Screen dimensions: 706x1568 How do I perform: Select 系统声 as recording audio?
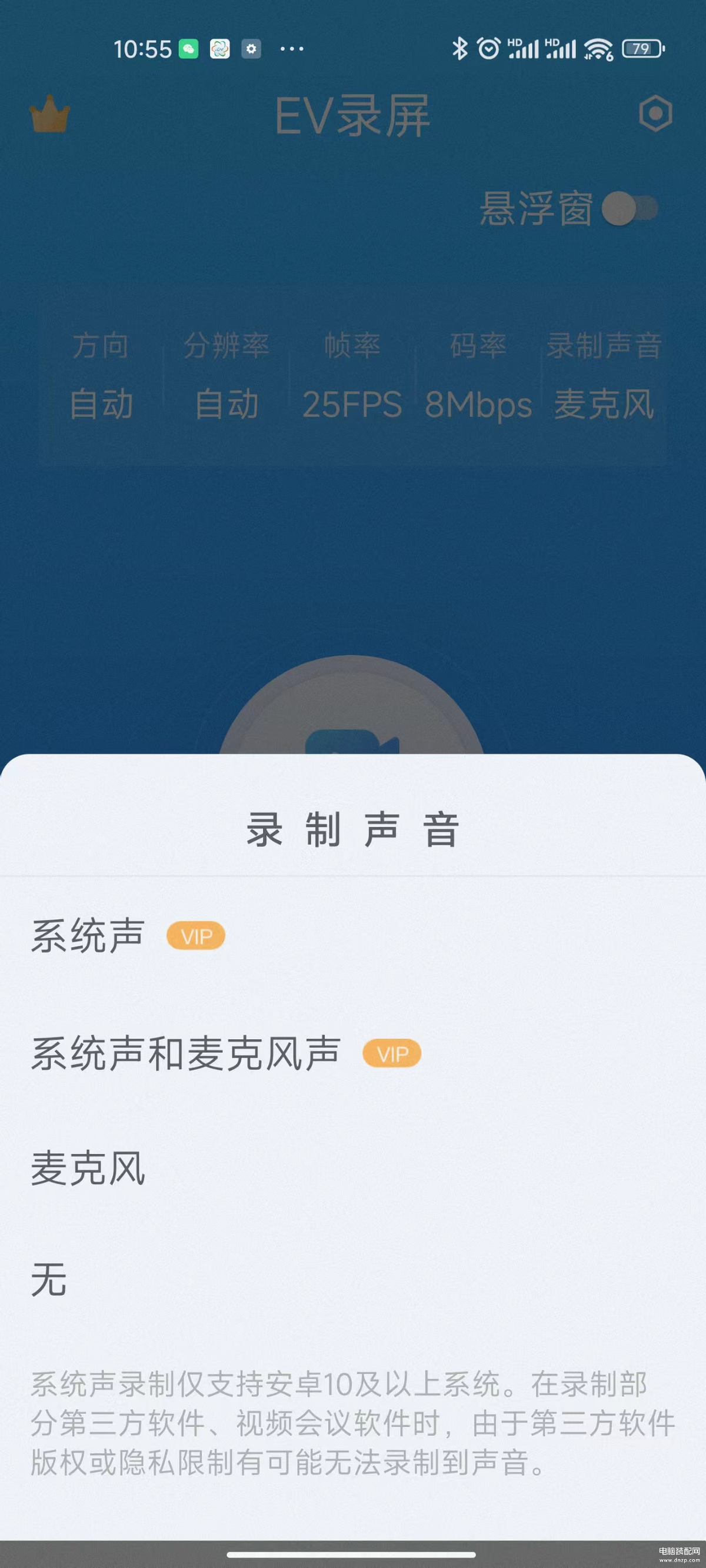coord(88,936)
